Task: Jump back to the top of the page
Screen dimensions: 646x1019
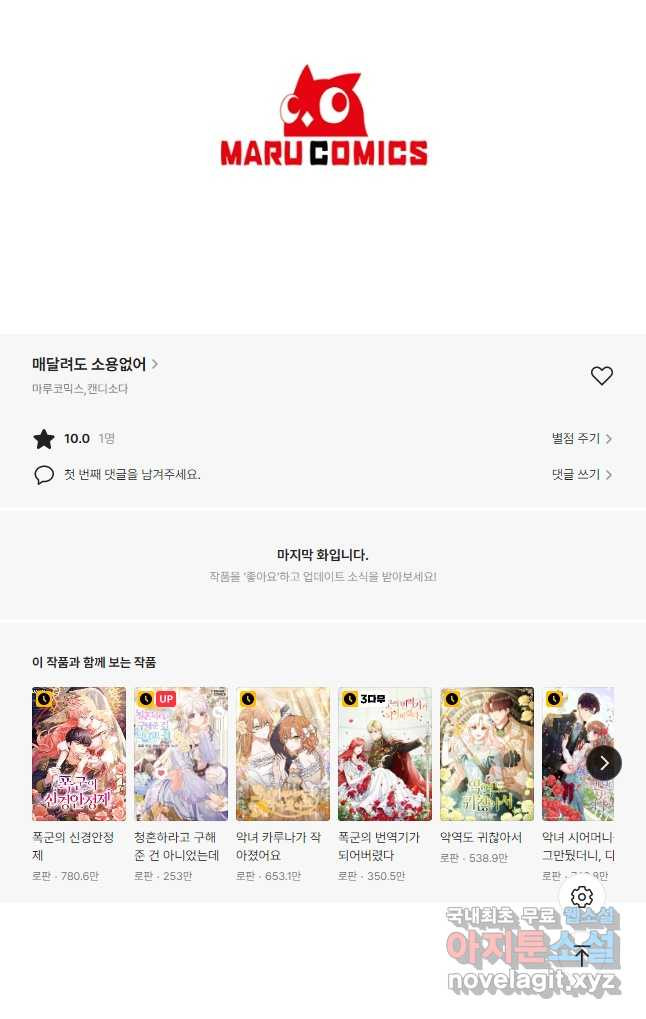Action: (582, 955)
